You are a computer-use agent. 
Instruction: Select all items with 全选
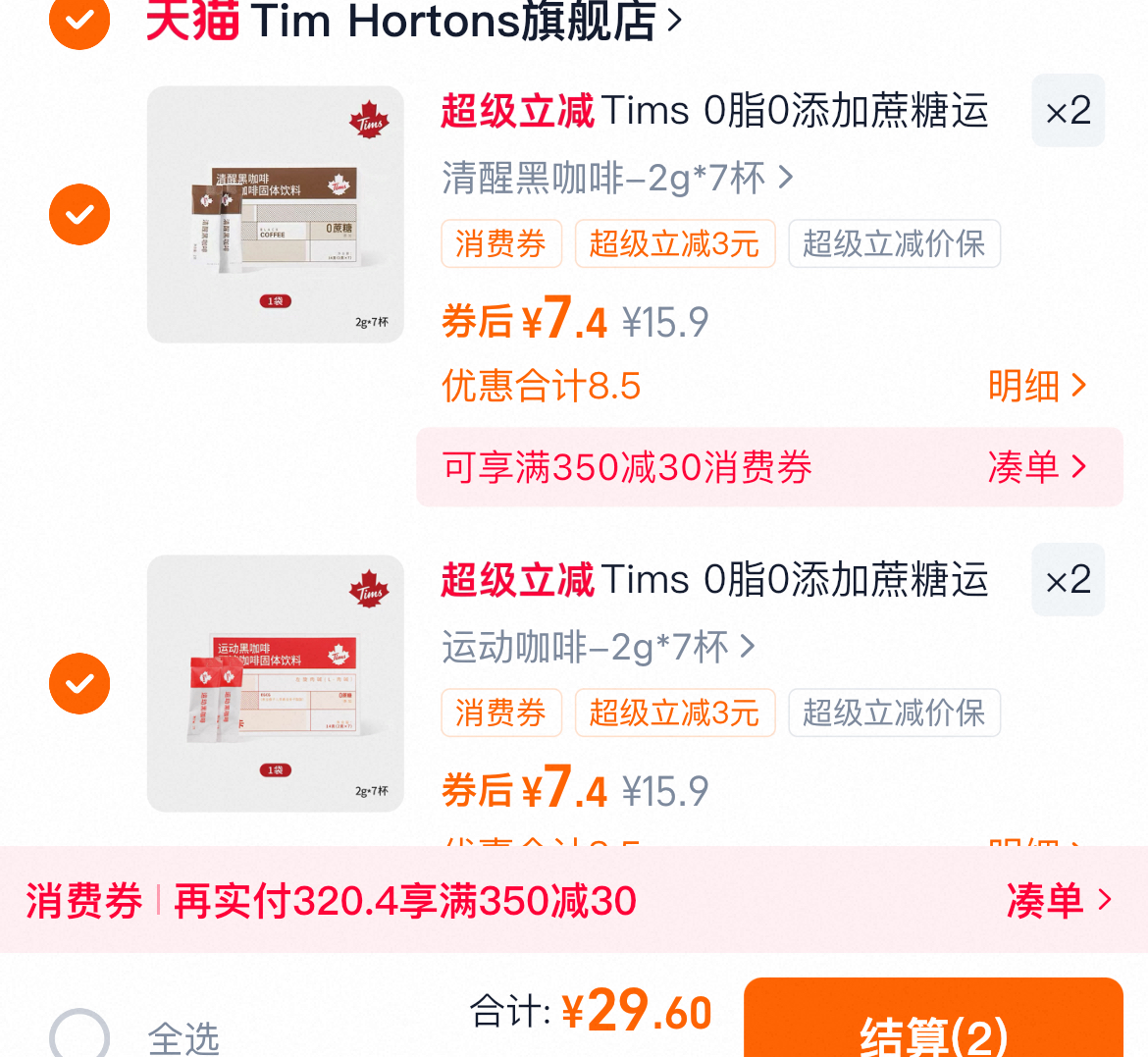point(79,1035)
